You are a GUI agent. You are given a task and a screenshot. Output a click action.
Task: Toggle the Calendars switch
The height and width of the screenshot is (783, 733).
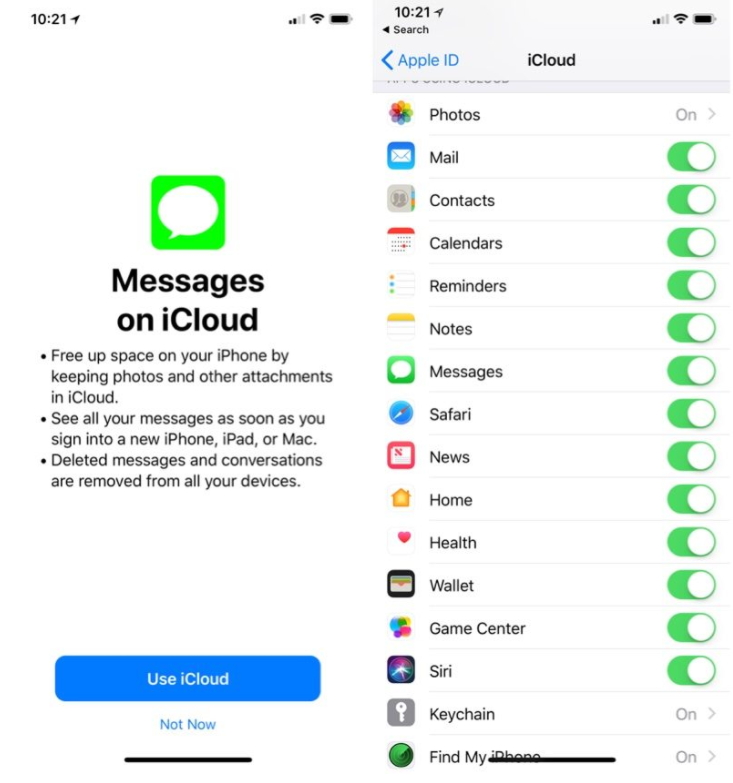(691, 243)
